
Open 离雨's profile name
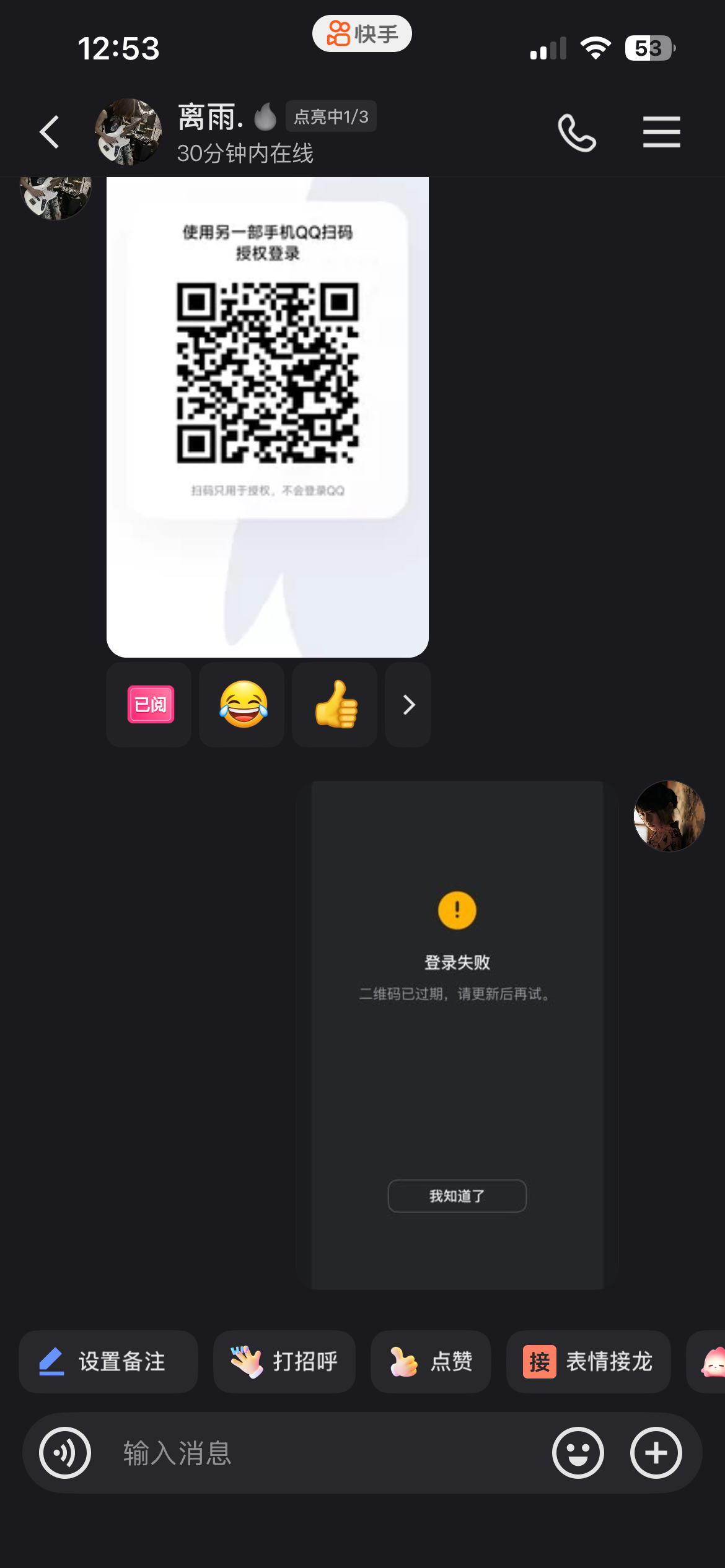coord(211,115)
